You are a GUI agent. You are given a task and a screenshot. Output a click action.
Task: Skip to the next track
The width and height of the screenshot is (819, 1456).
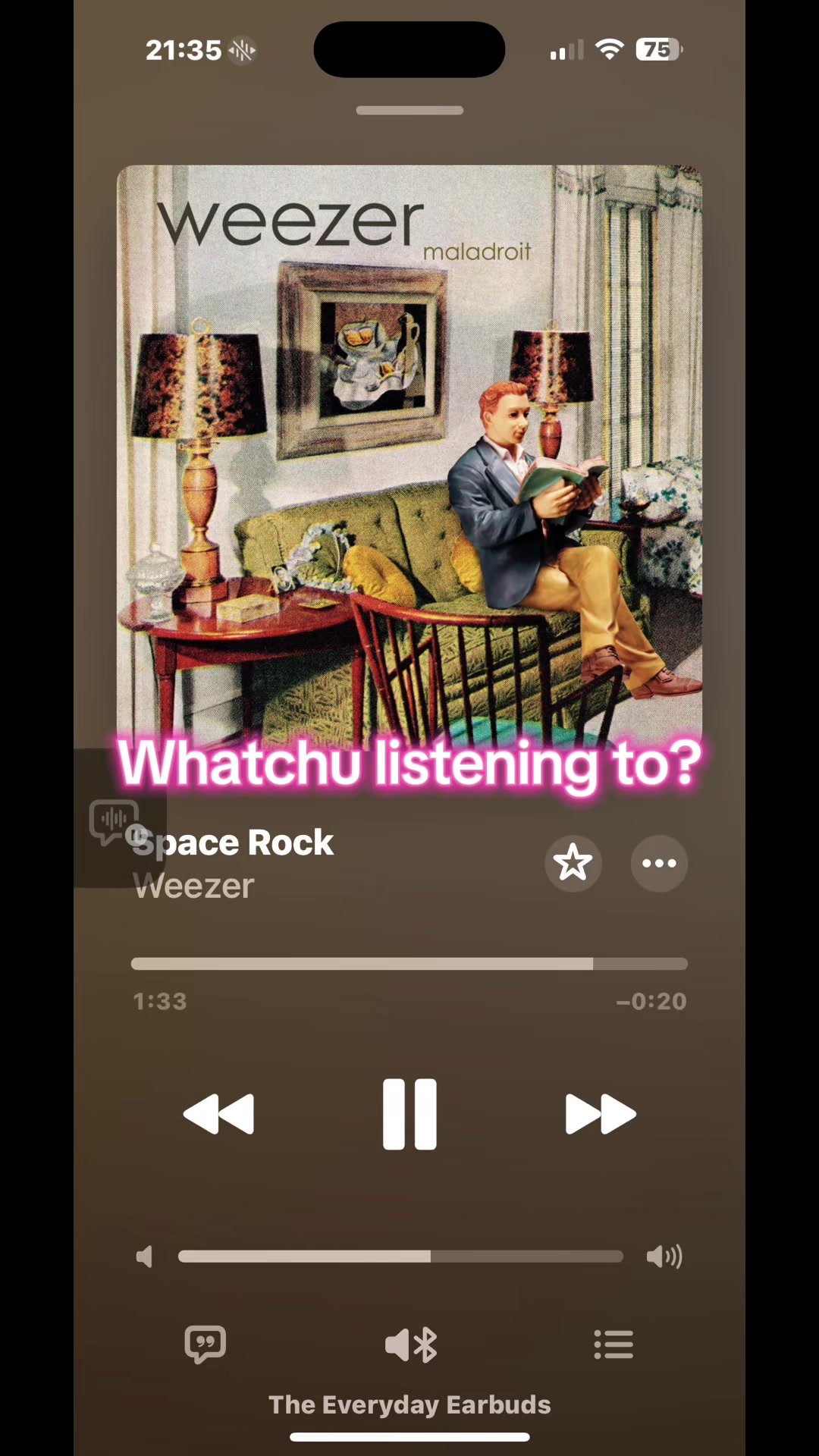[601, 1114]
